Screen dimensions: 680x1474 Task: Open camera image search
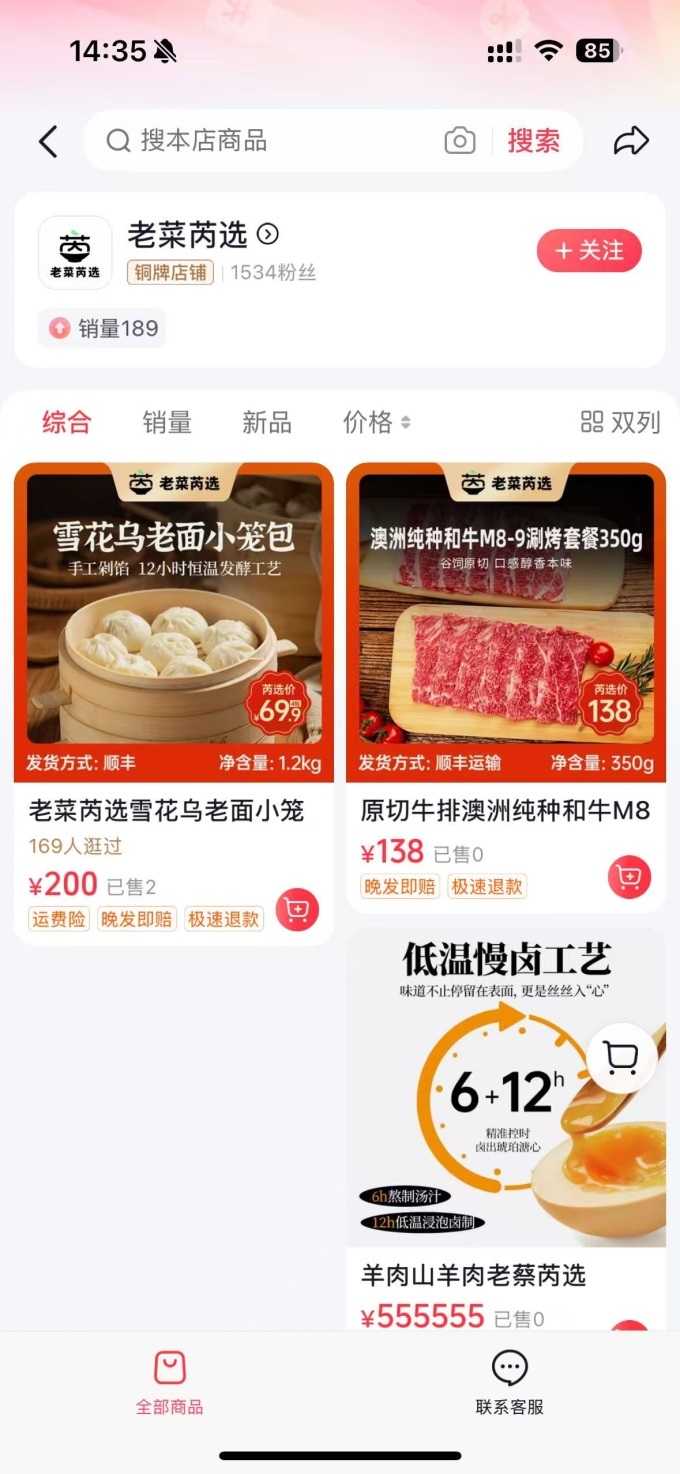tap(459, 141)
